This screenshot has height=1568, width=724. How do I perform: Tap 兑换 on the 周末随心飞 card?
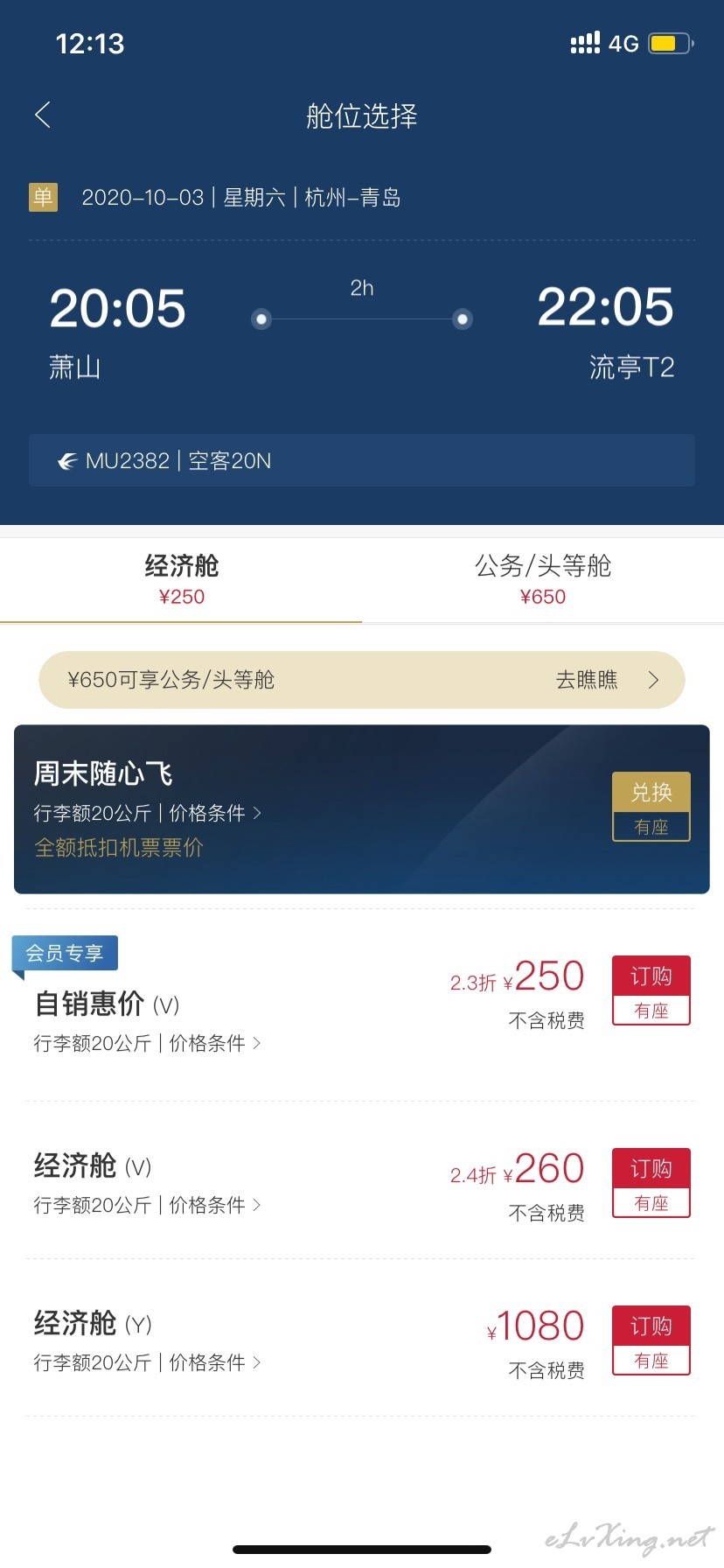click(x=651, y=807)
